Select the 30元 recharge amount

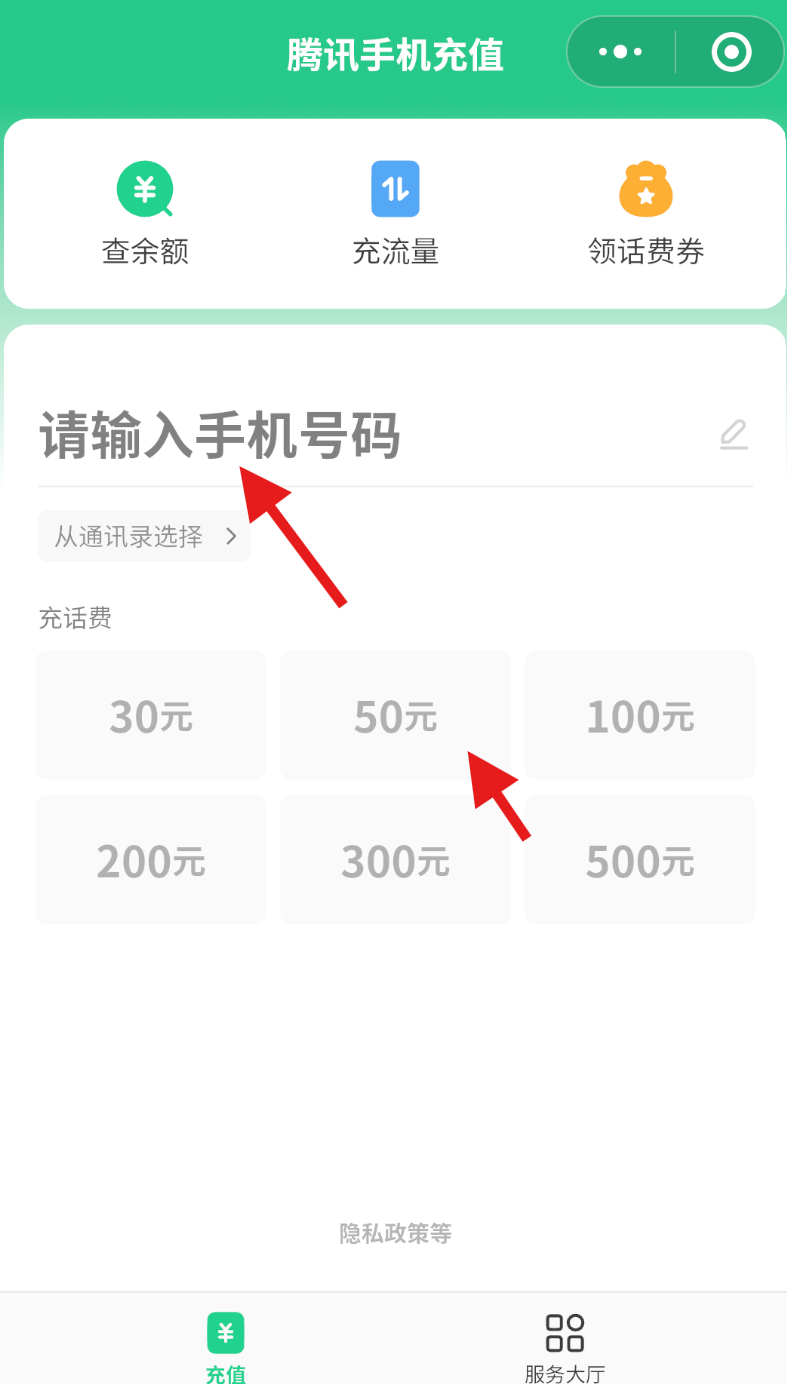point(151,715)
